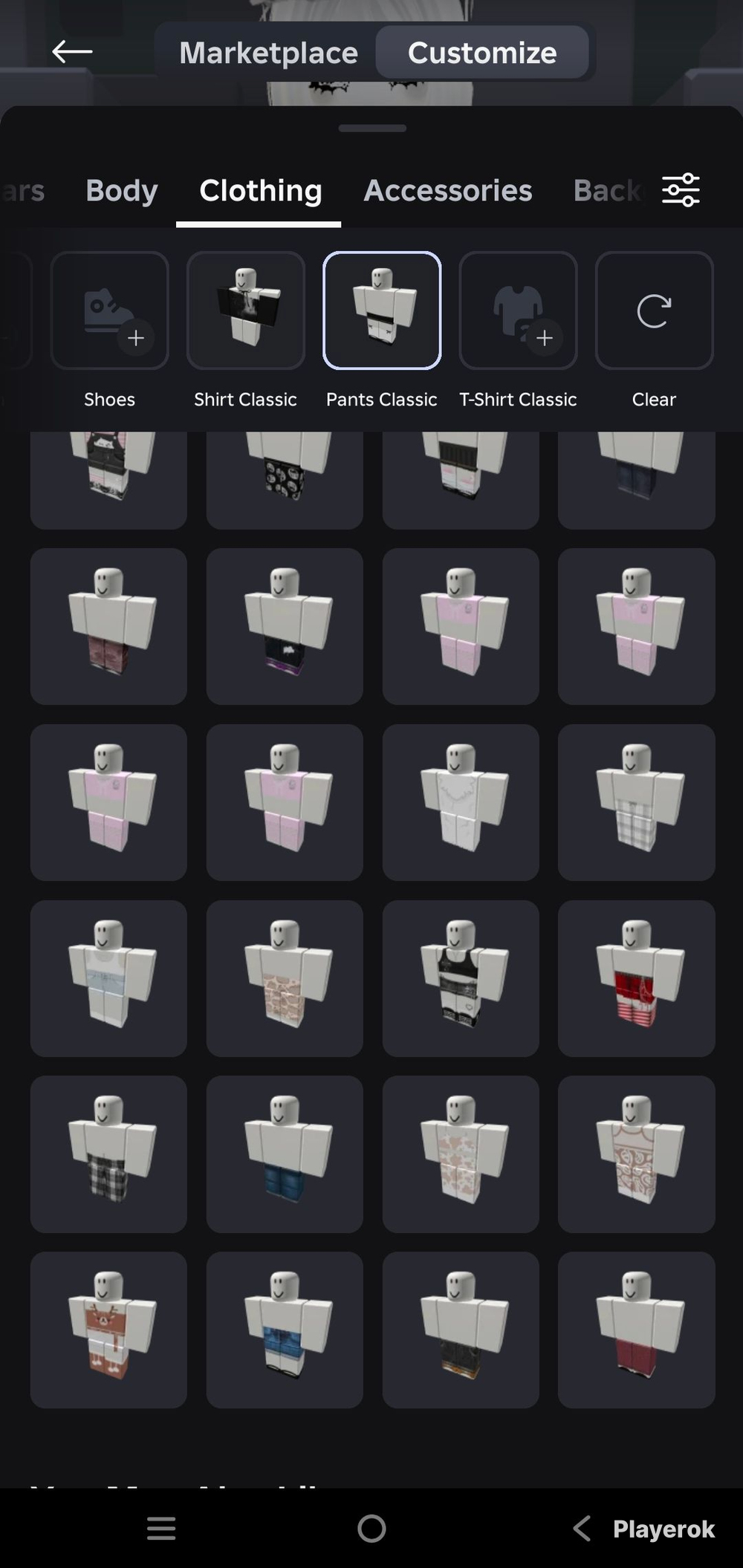
Task: Select the black crop top outfit
Action: [x=461, y=978]
